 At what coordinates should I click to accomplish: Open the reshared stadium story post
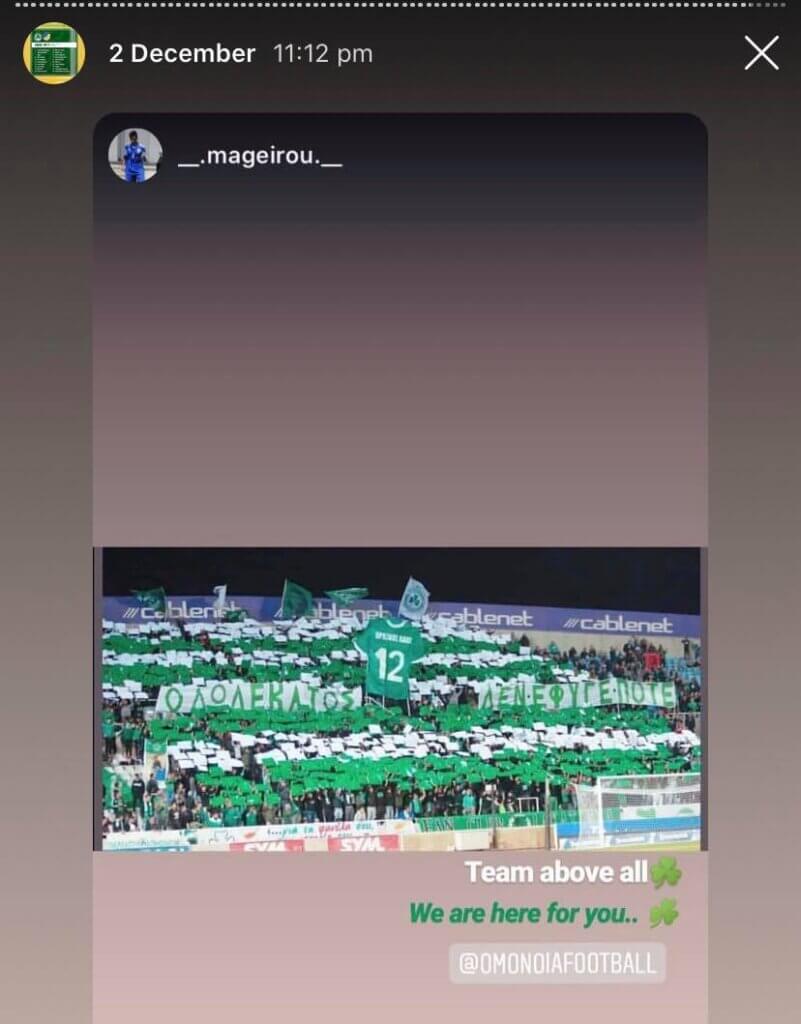coord(400,698)
